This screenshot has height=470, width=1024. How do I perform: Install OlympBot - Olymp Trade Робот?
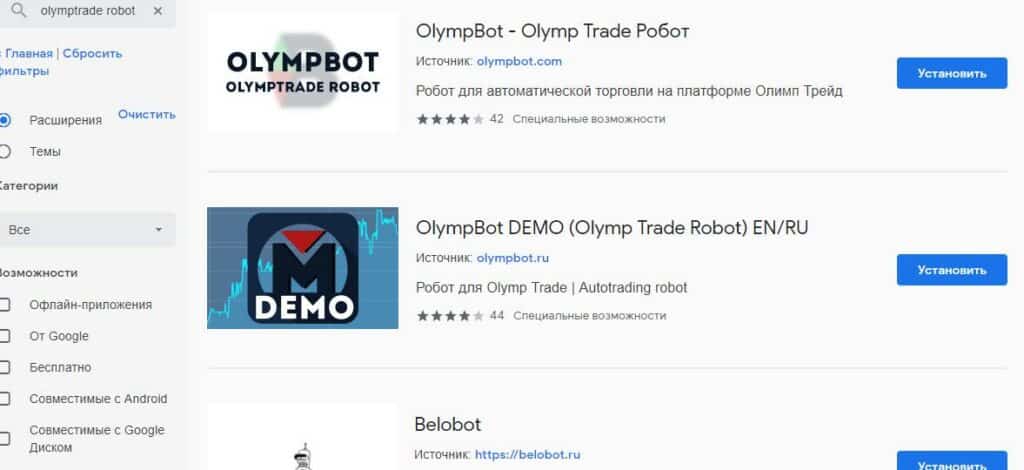[951, 73]
